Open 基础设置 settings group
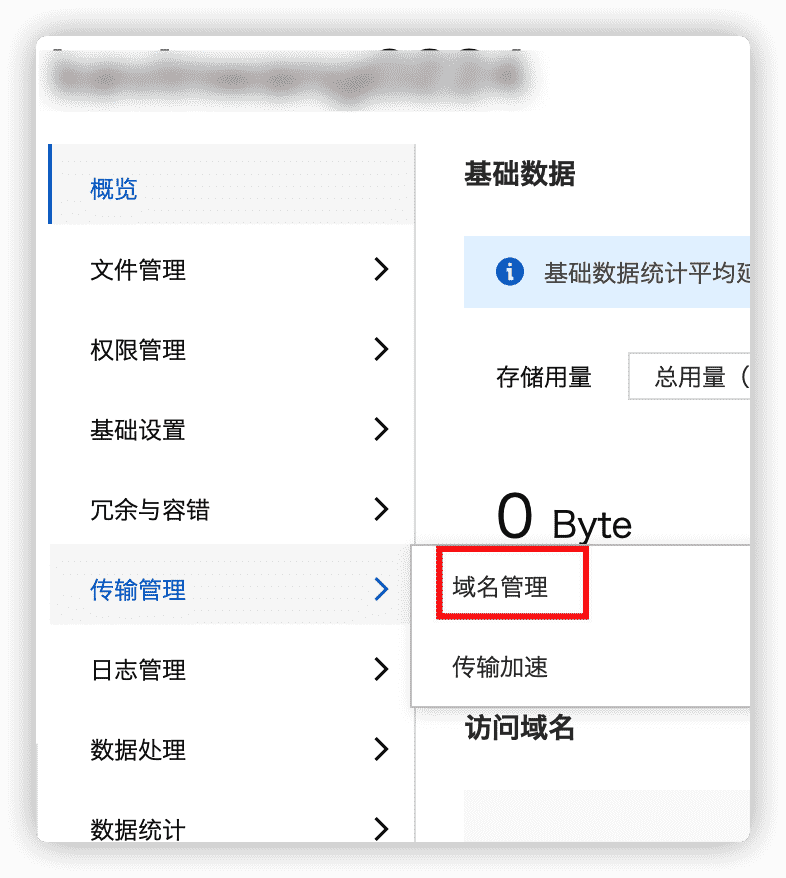The image size is (786, 878). (x=138, y=430)
